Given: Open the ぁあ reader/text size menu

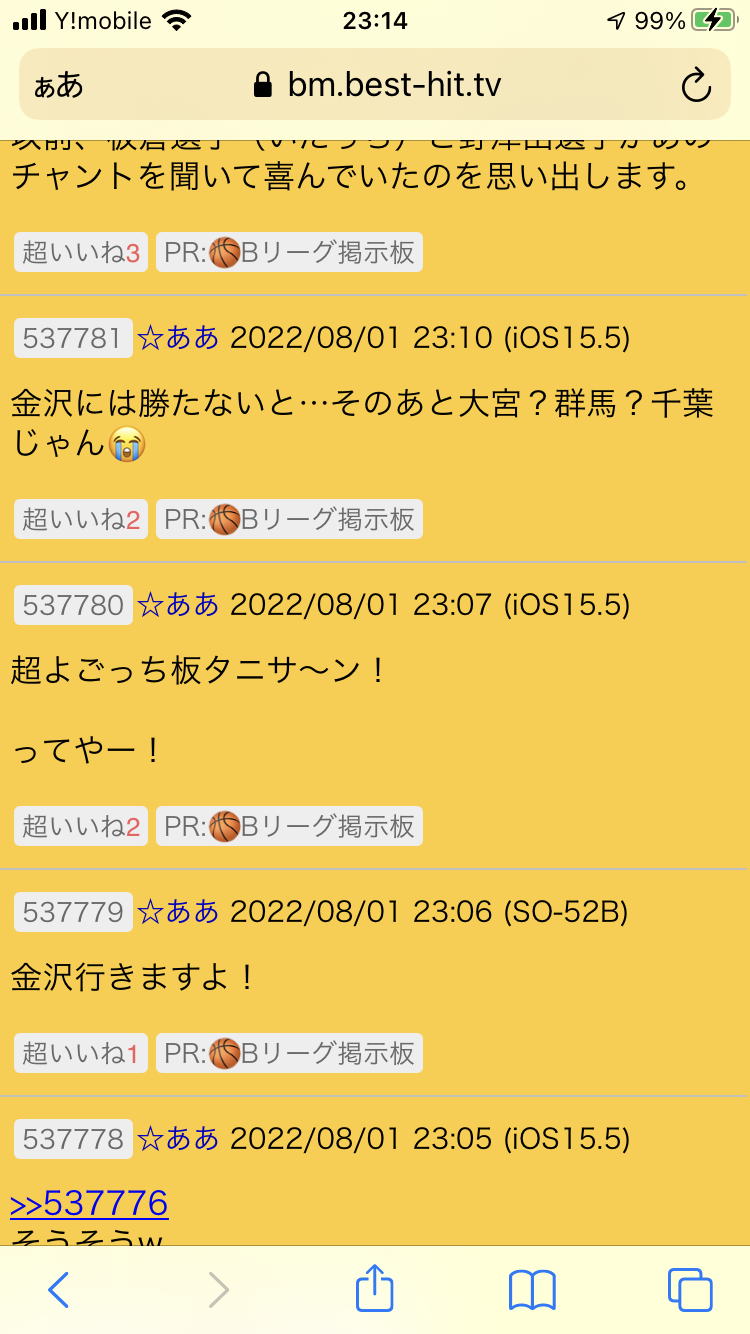Looking at the screenshot, I should tap(58, 86).
